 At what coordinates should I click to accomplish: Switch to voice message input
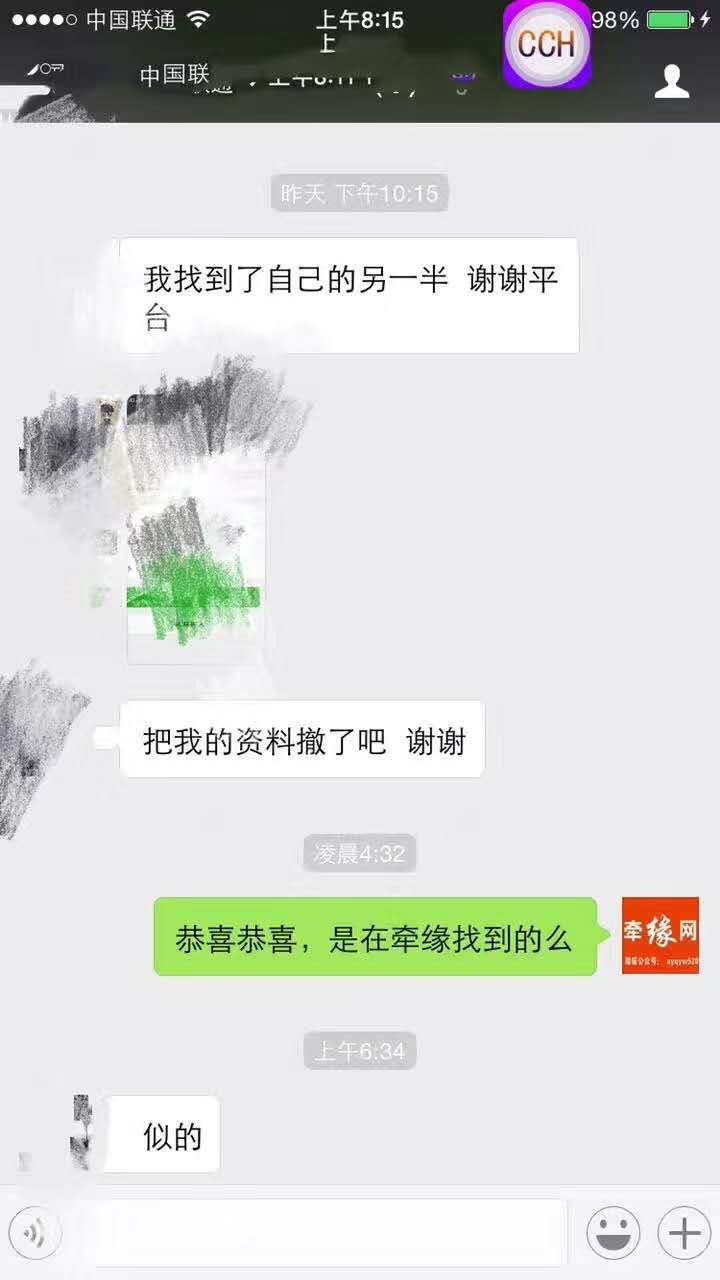(x=34, y=1232)
